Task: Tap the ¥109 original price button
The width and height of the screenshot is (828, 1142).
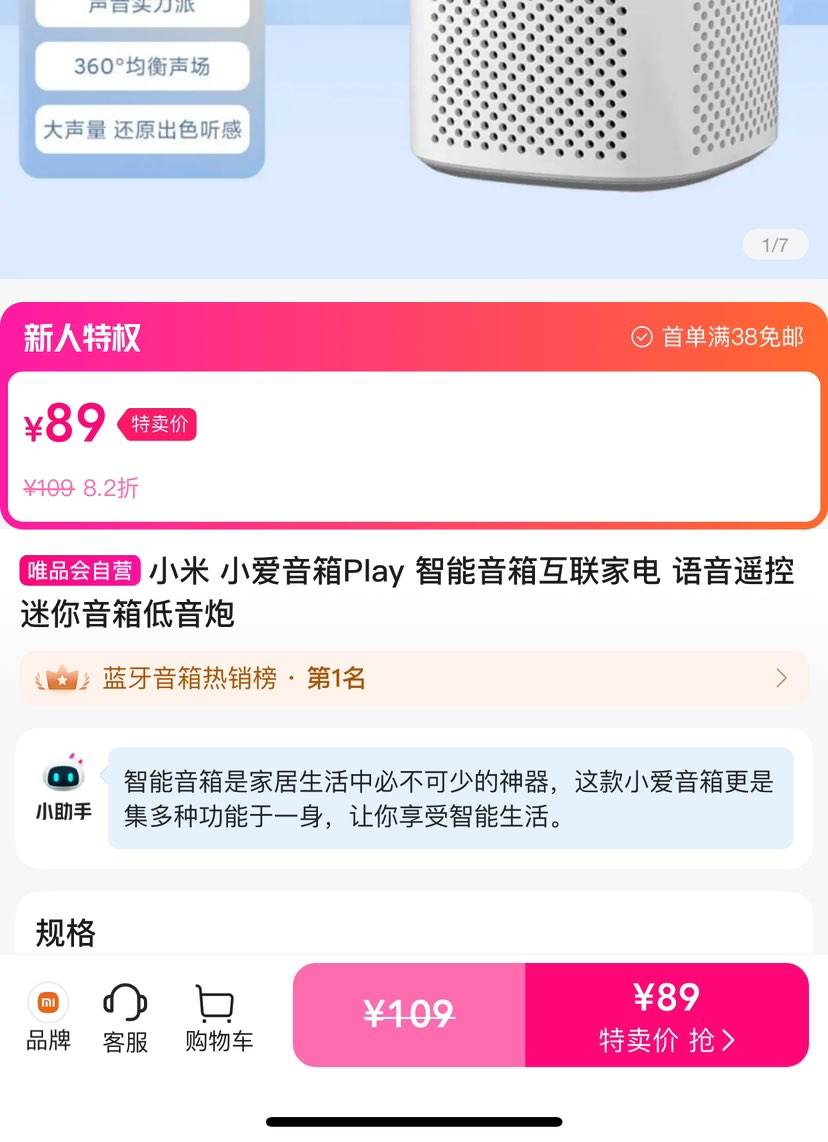Action: (x=408, y=1015)
